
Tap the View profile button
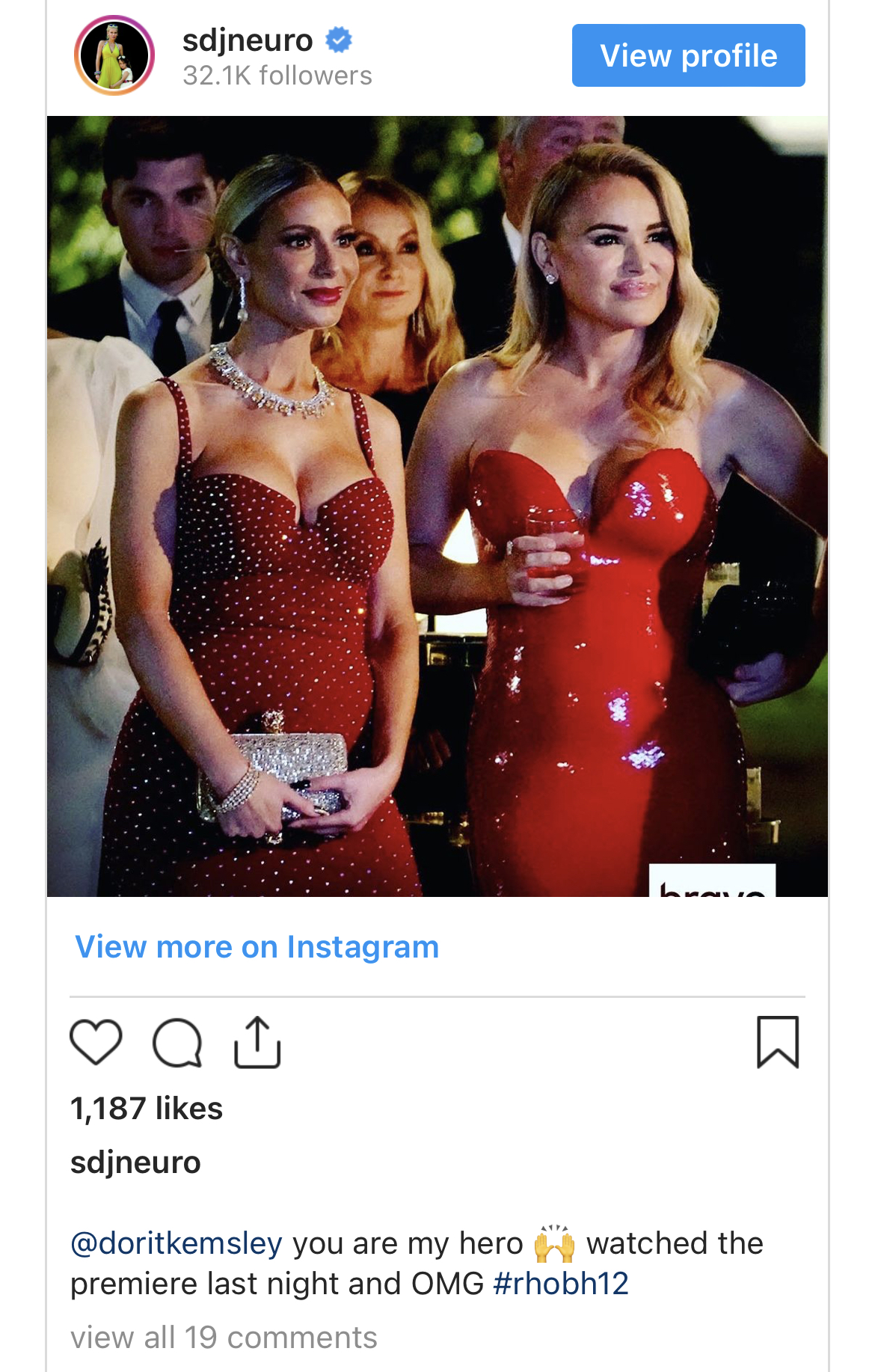coord(688,55)
